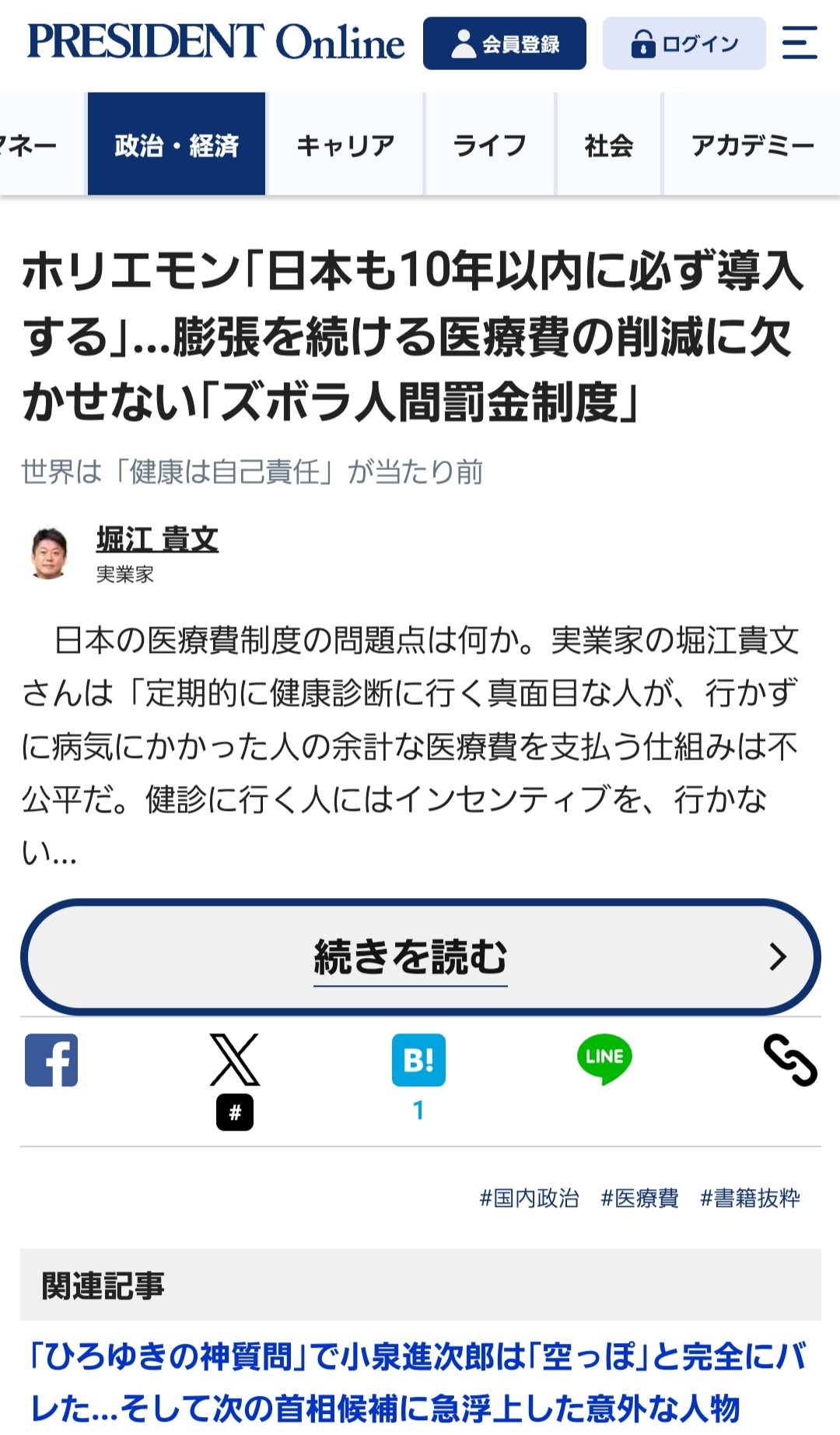Tap 続きを読む to continue reading
The image size is (840, 1435).
pos(420,956)
